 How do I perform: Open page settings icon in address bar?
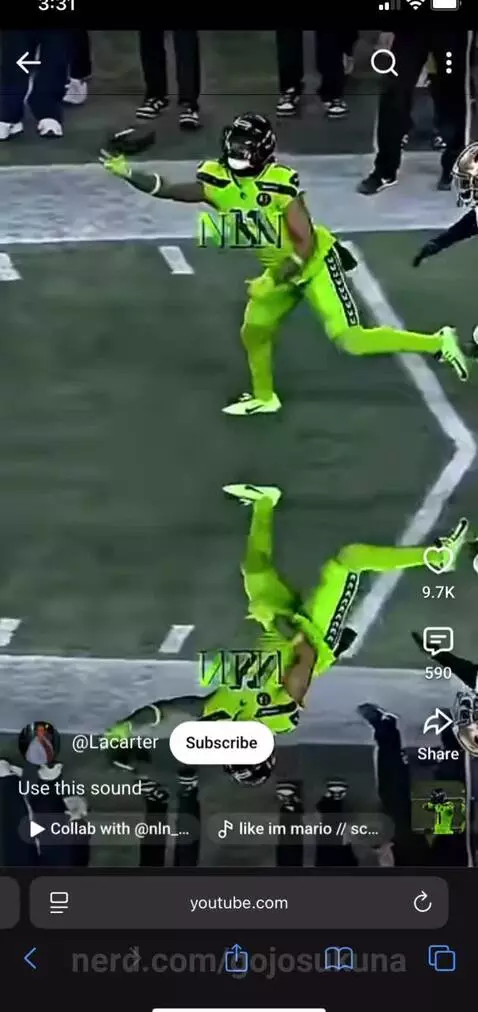pyautogui.click(x=59, y=902)
